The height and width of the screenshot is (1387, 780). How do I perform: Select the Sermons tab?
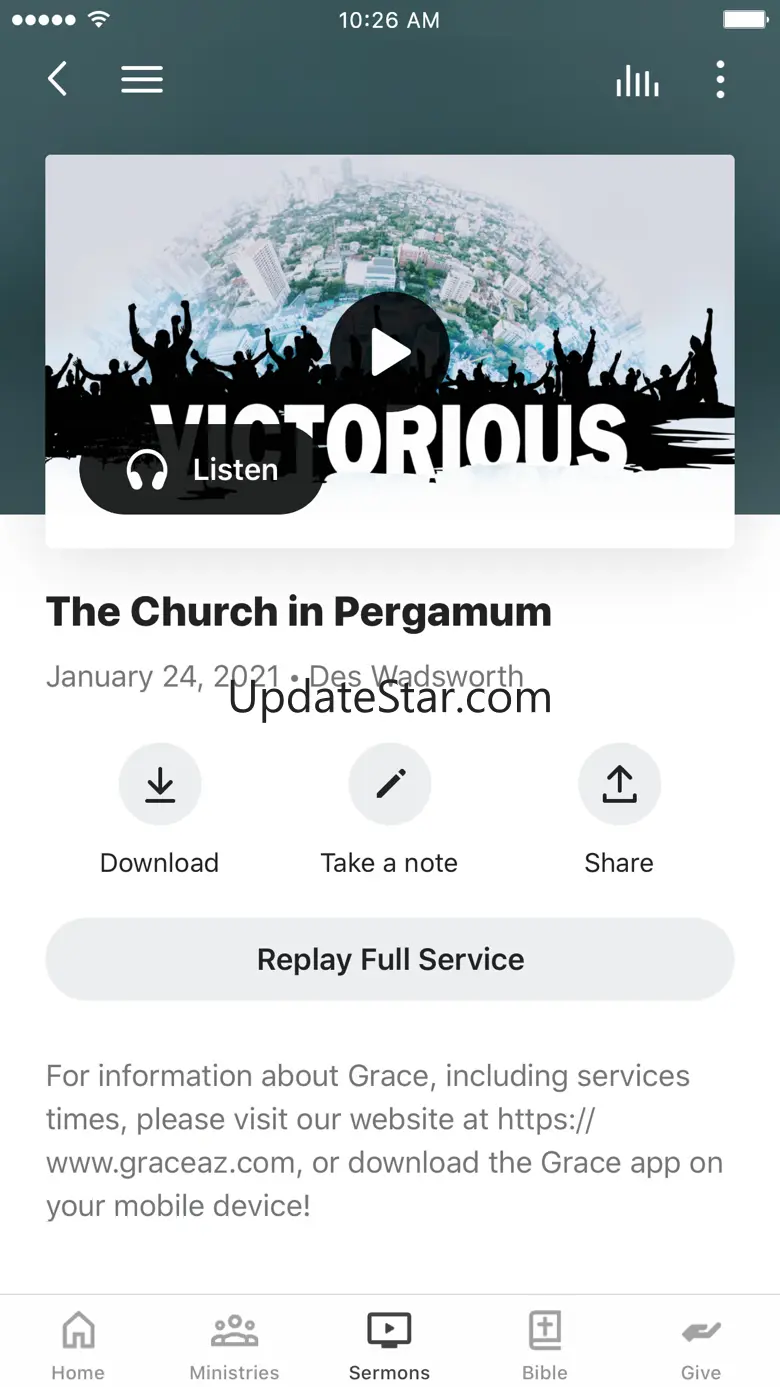click(x=389, y=1346)
